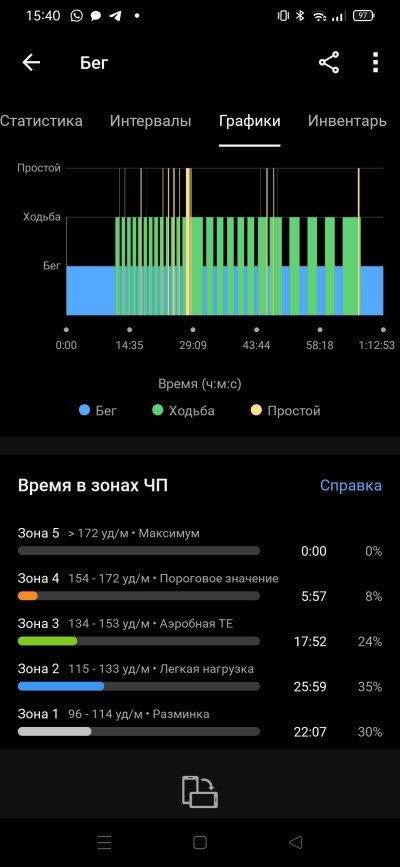Open the Инвентарь tab

347,121
